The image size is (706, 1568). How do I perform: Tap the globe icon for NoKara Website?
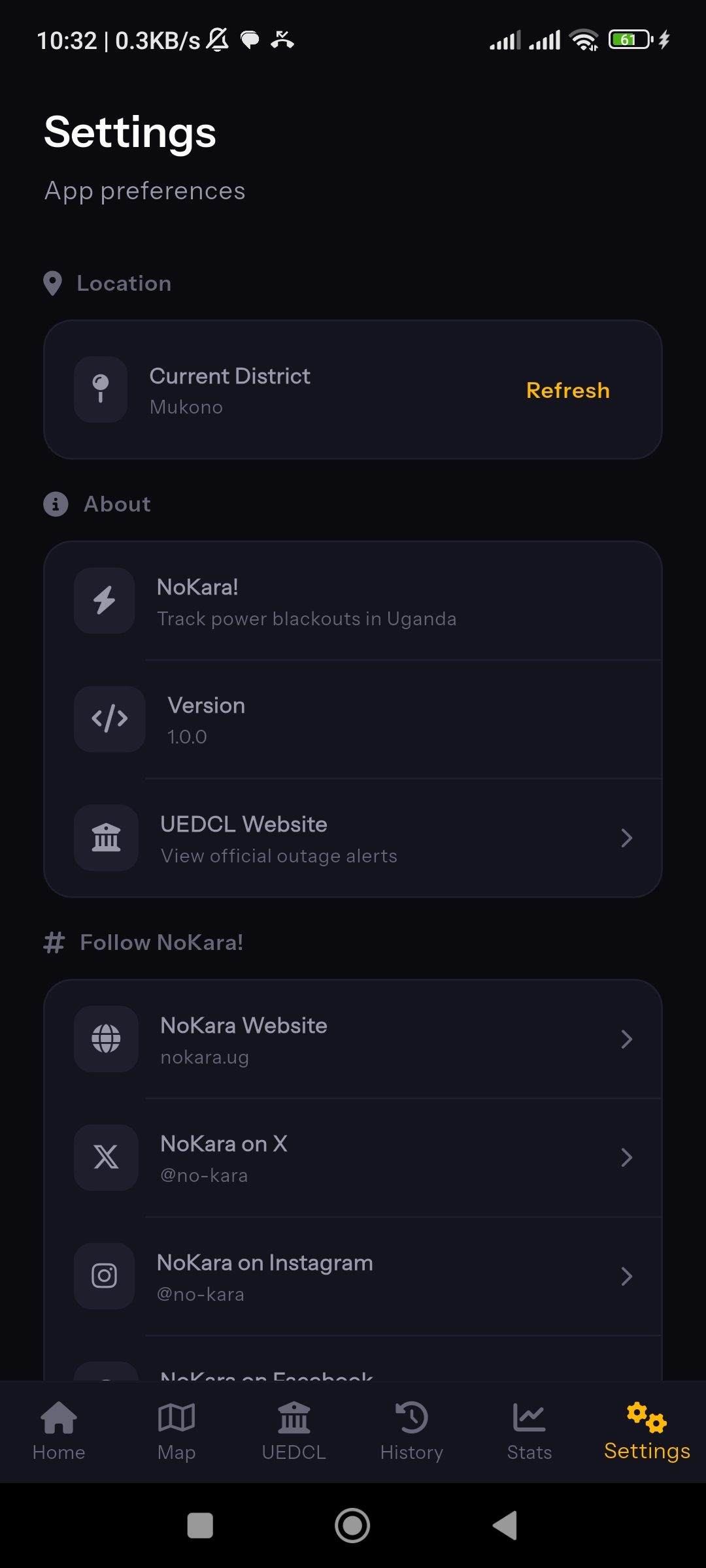click(x=105, y=1039)
